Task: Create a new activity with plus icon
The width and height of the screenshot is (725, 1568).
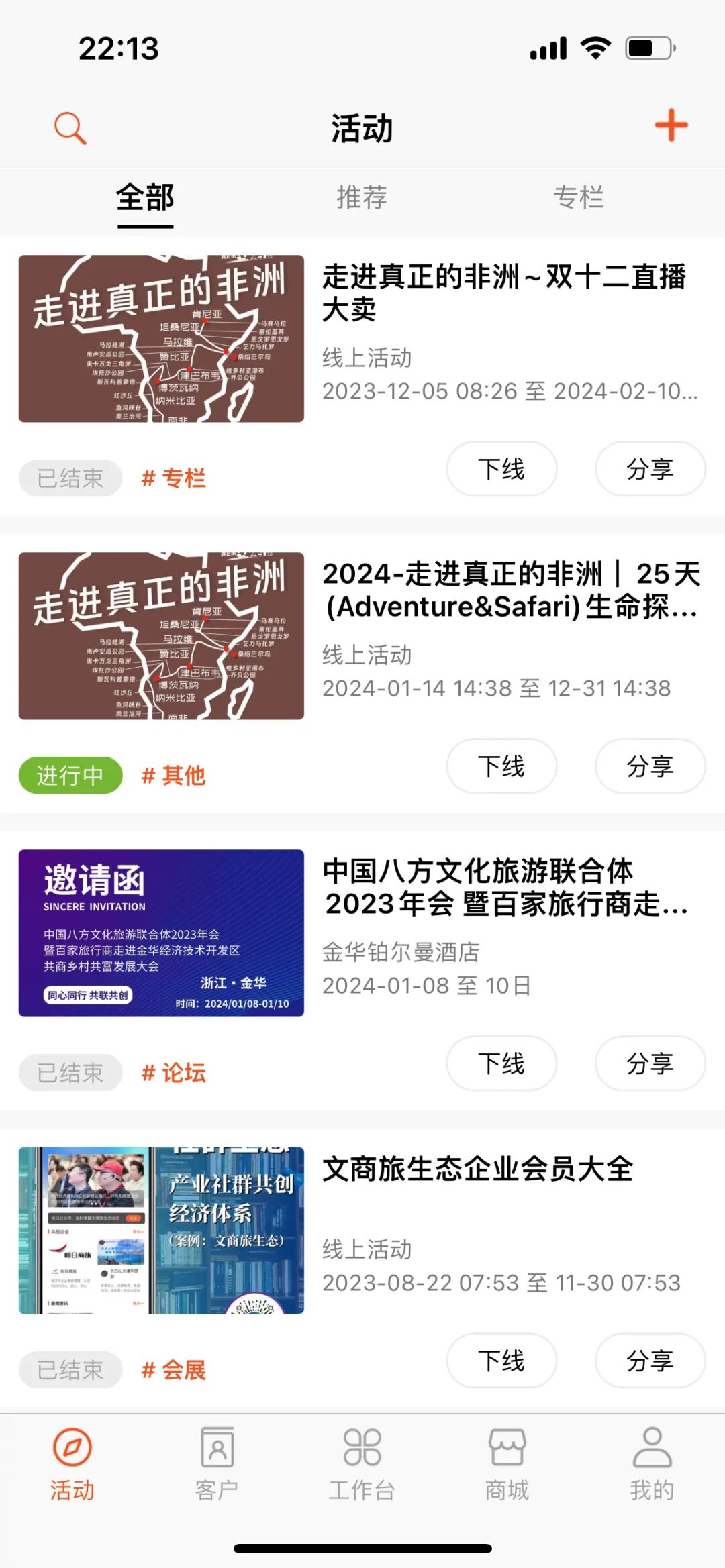Action: (671, 125)
